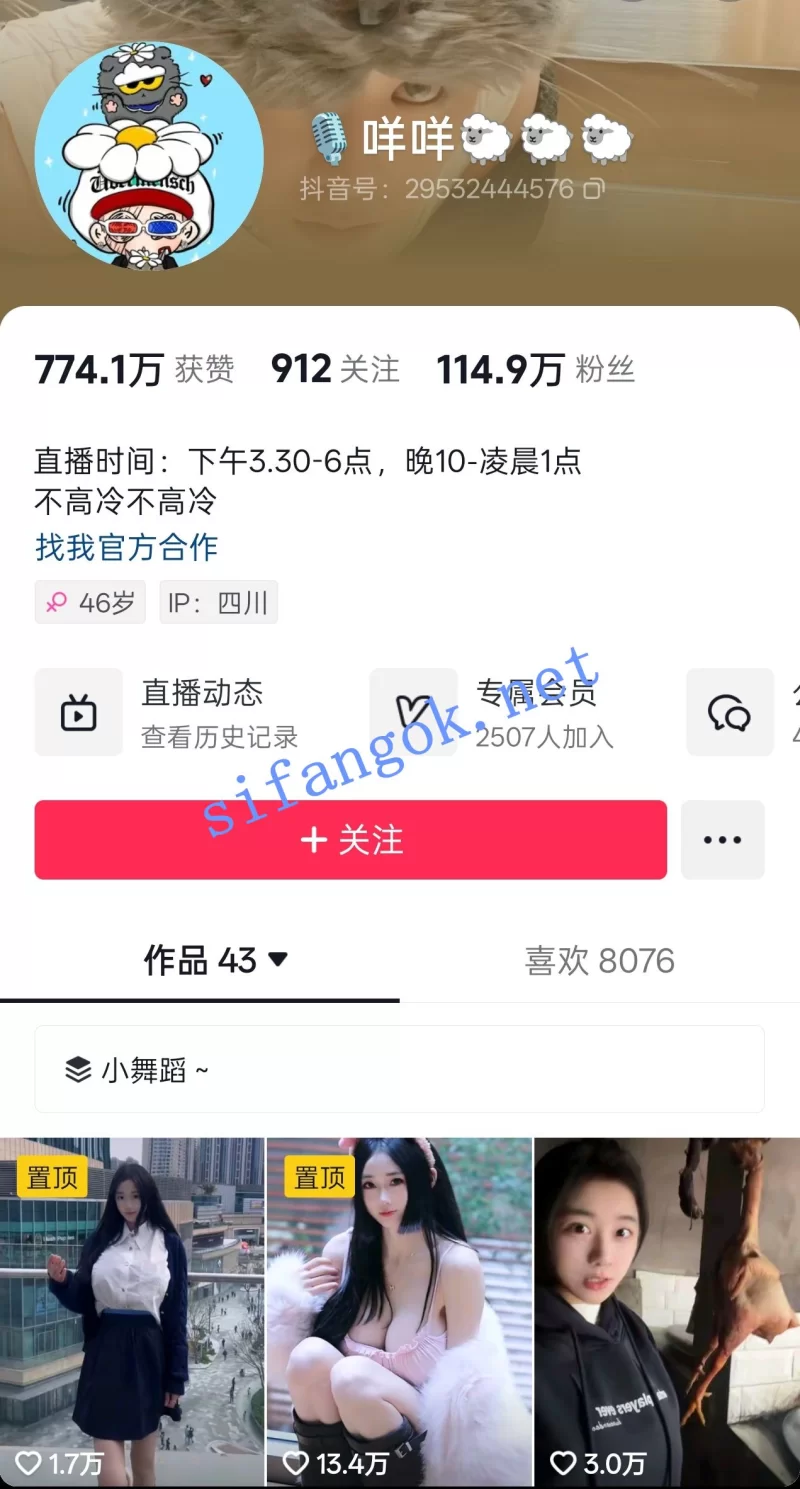This screenshot has width=800, height=1489.
Task: Switch to the 喜欢 8076 tab
Action: click(x=599, y=961)
